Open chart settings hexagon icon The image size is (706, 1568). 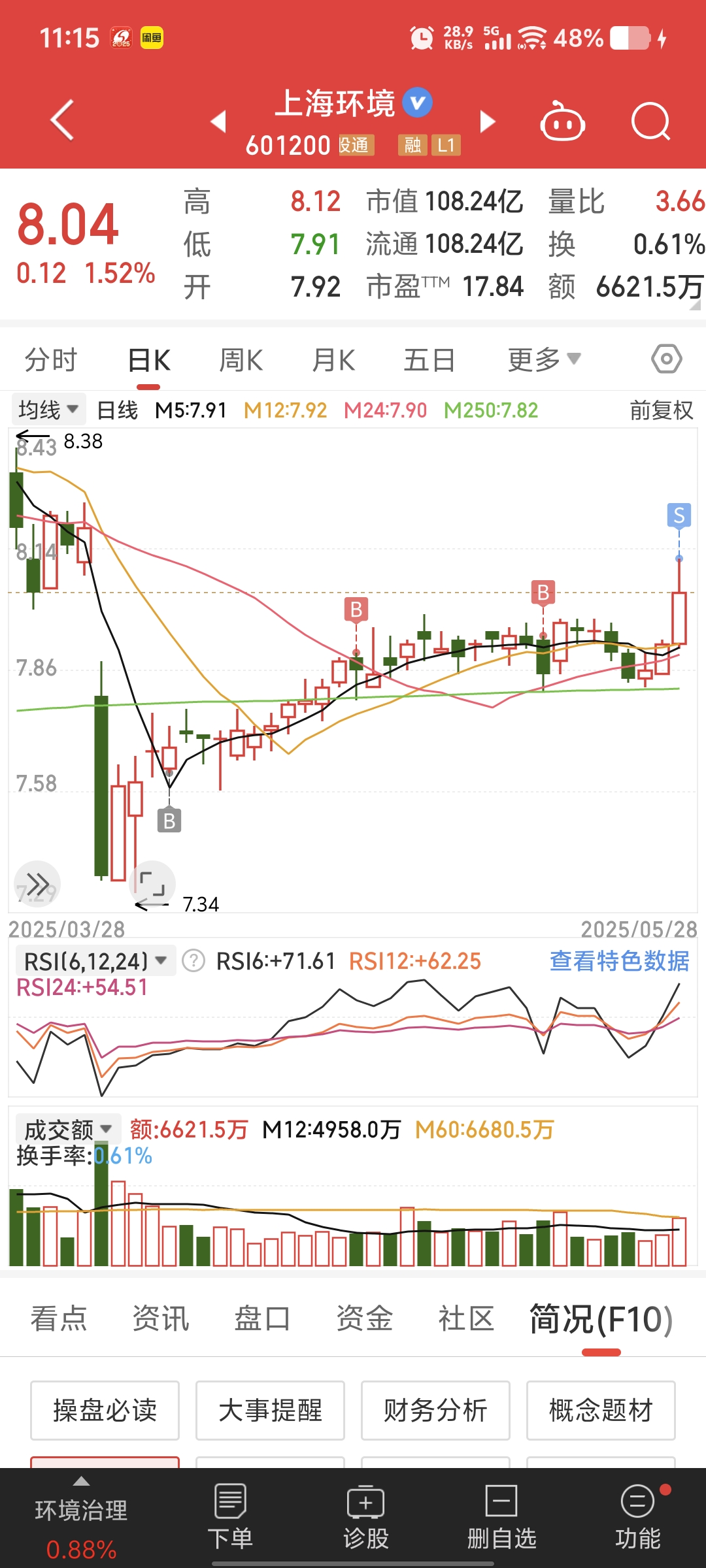coord(666,359)
